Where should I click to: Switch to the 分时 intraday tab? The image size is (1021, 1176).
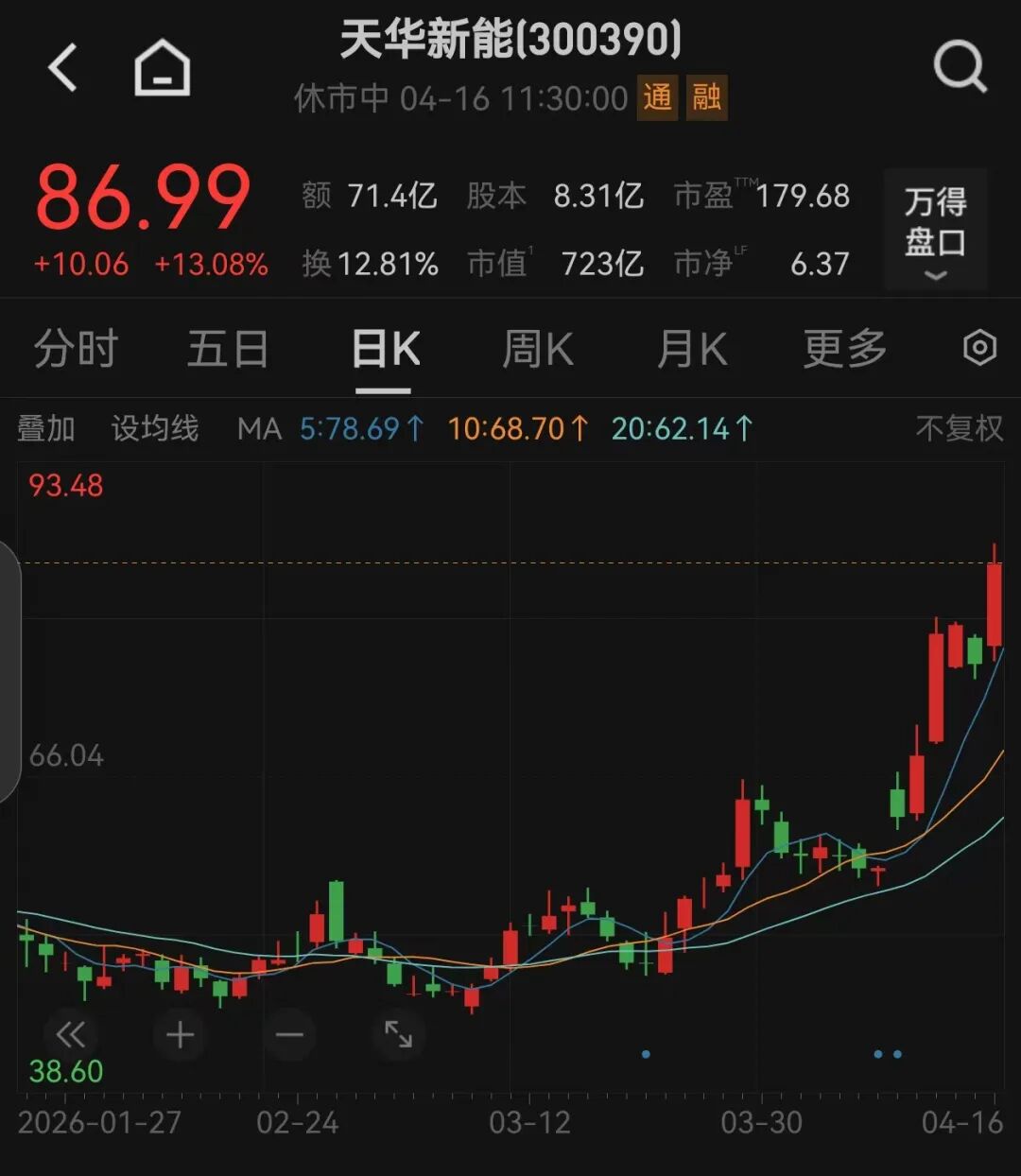(77, 348)
